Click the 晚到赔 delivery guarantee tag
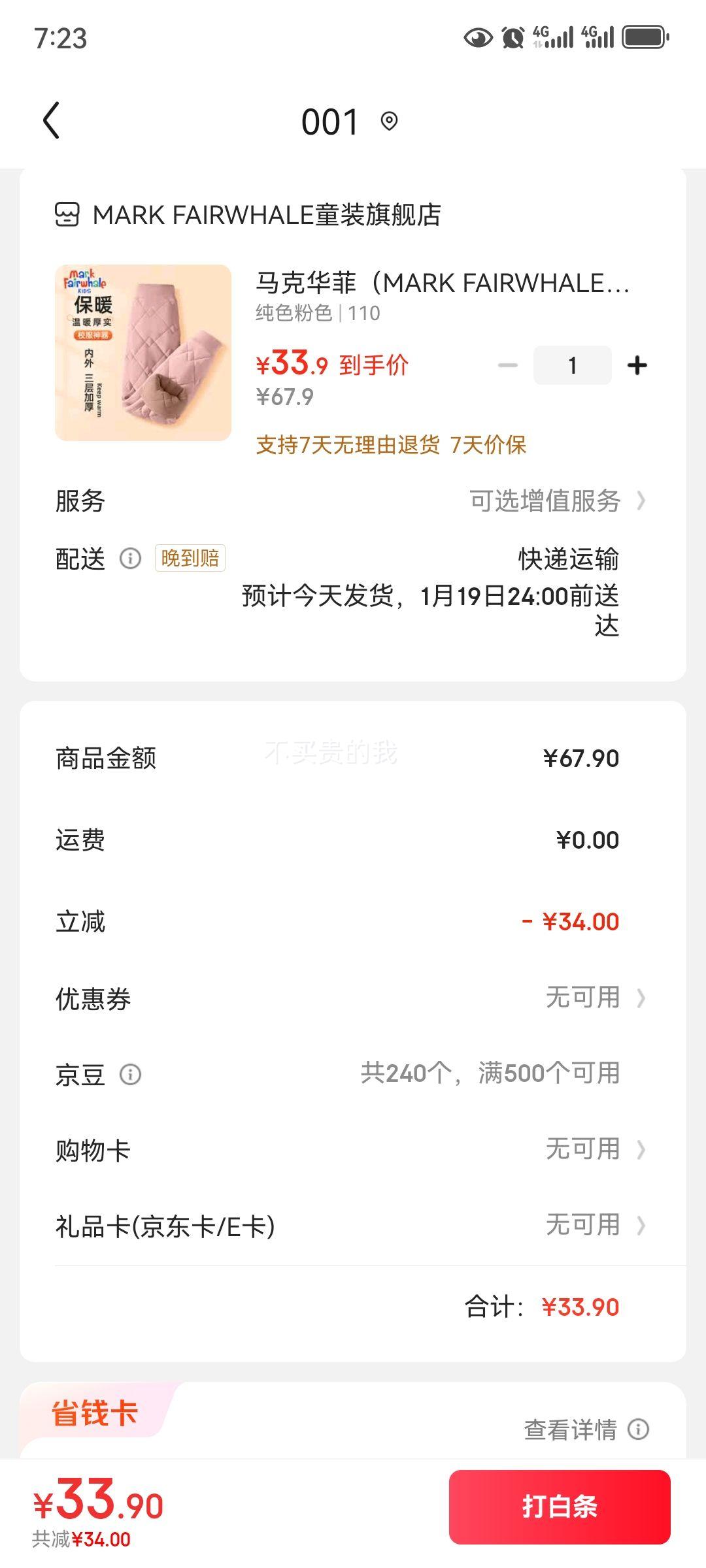Screen dimensions: 706x1568 [189, 559]
